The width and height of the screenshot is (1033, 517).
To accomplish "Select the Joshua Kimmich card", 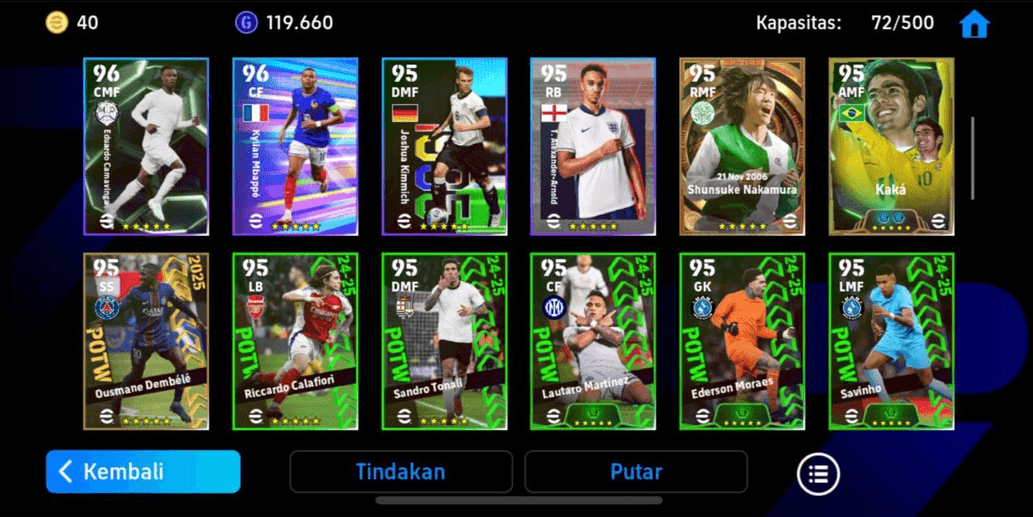I will point(444,146).
